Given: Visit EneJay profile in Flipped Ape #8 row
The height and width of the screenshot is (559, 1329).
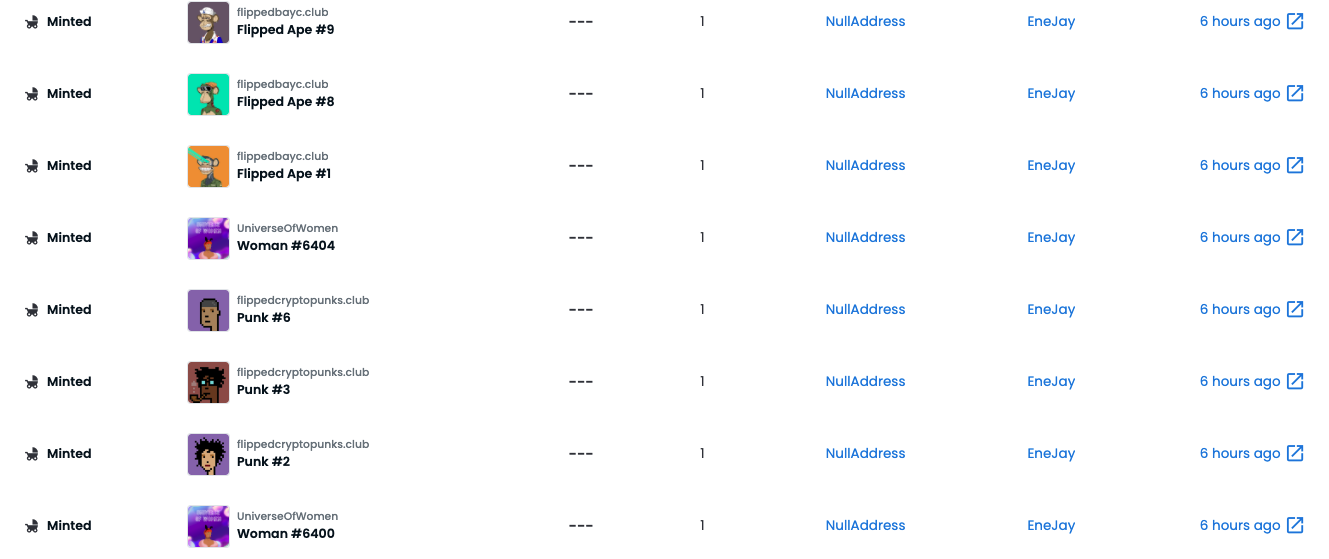Looking at the screenshot, I should [1050, 93].
